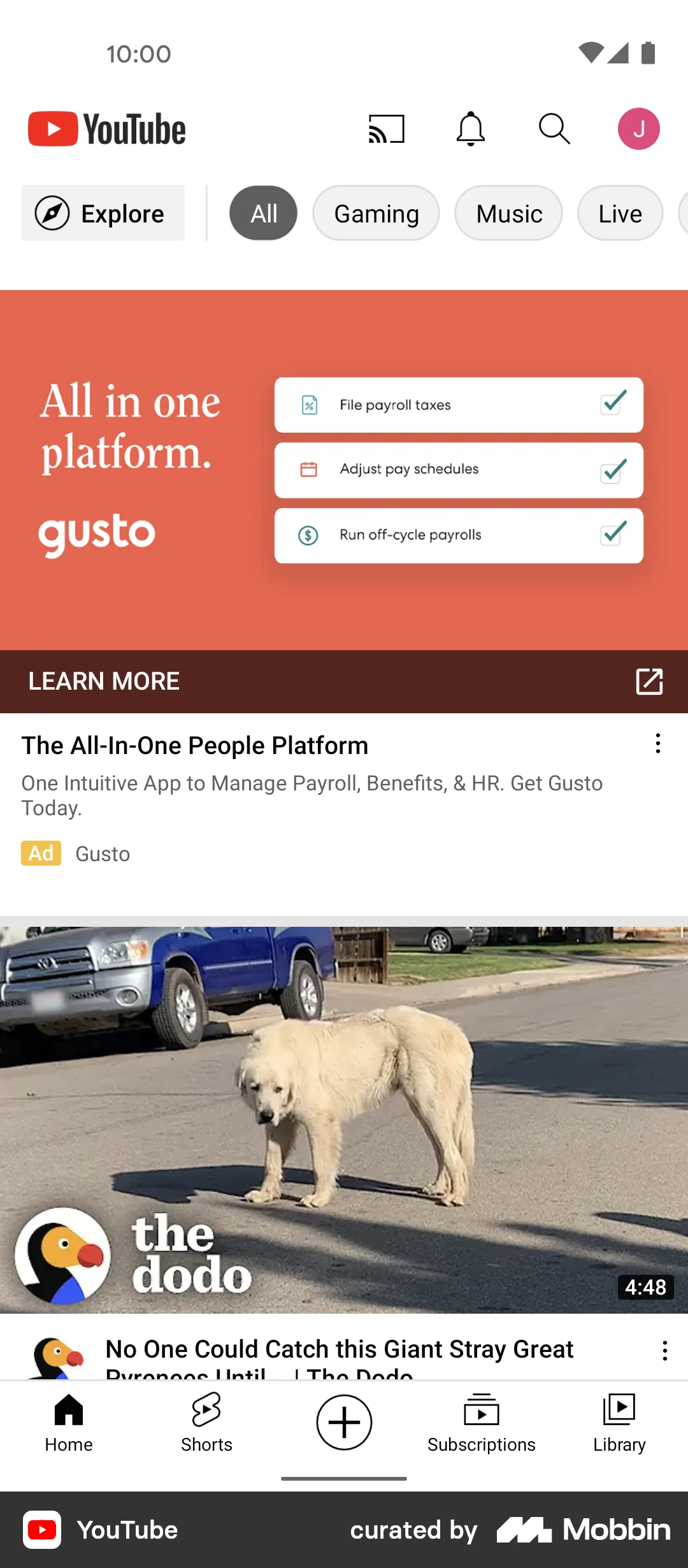The height and width of the screenshot is (1568, 688).
Task: Filter videos by Gaming
Action: coord(376,214)
